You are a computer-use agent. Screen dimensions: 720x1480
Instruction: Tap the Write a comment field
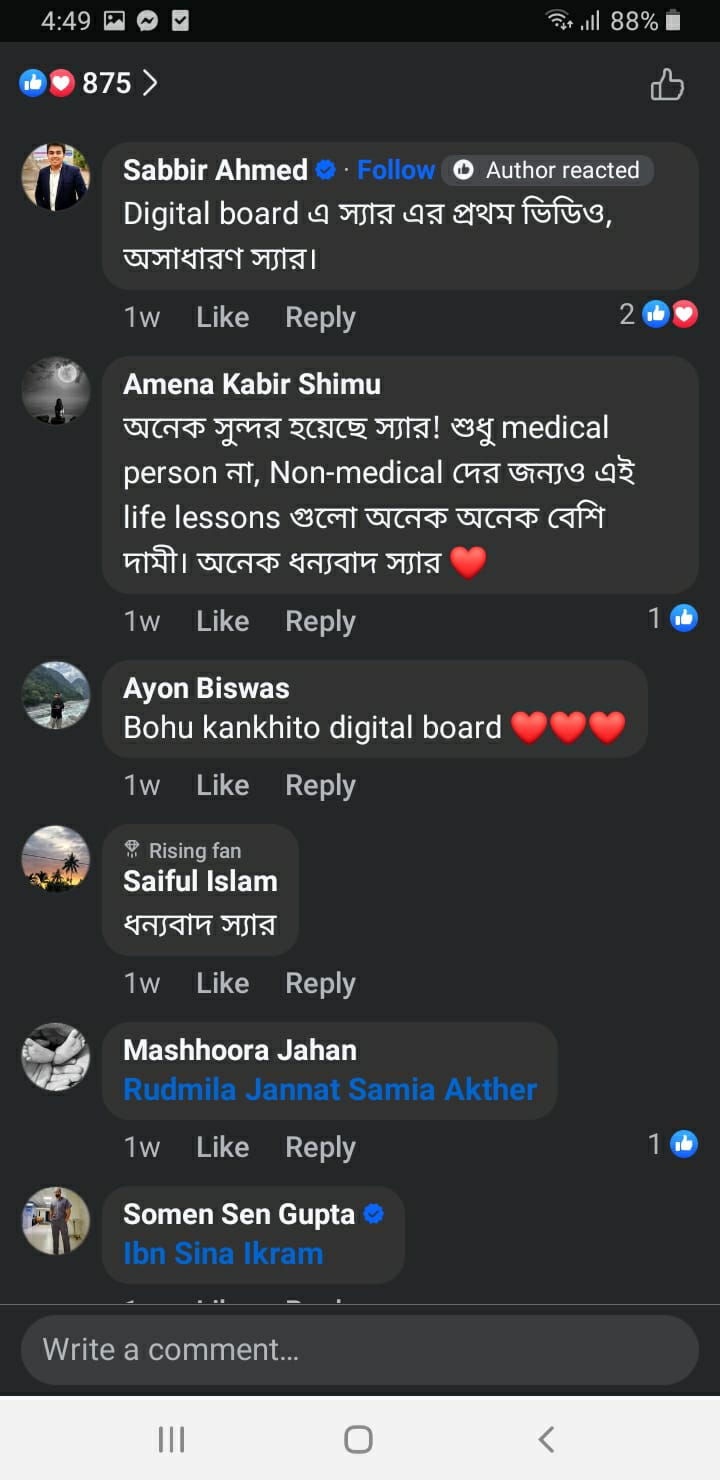click(360, 1349)
